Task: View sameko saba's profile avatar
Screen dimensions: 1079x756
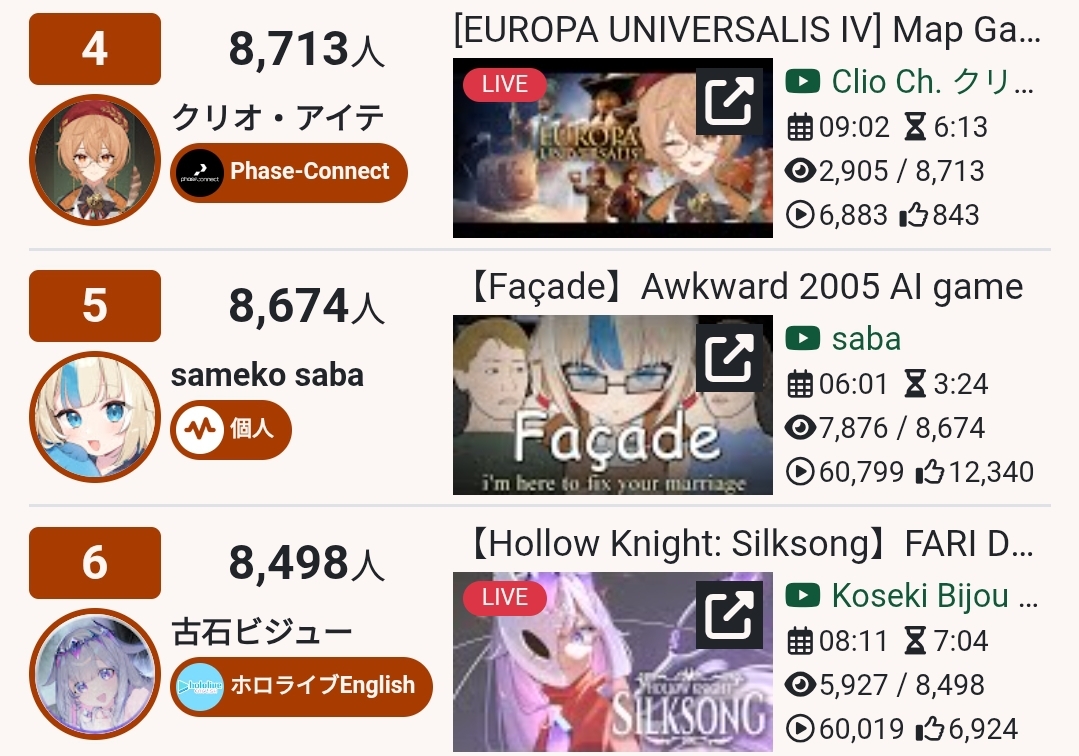Action: pyautogui.click(x=95, y=417)
